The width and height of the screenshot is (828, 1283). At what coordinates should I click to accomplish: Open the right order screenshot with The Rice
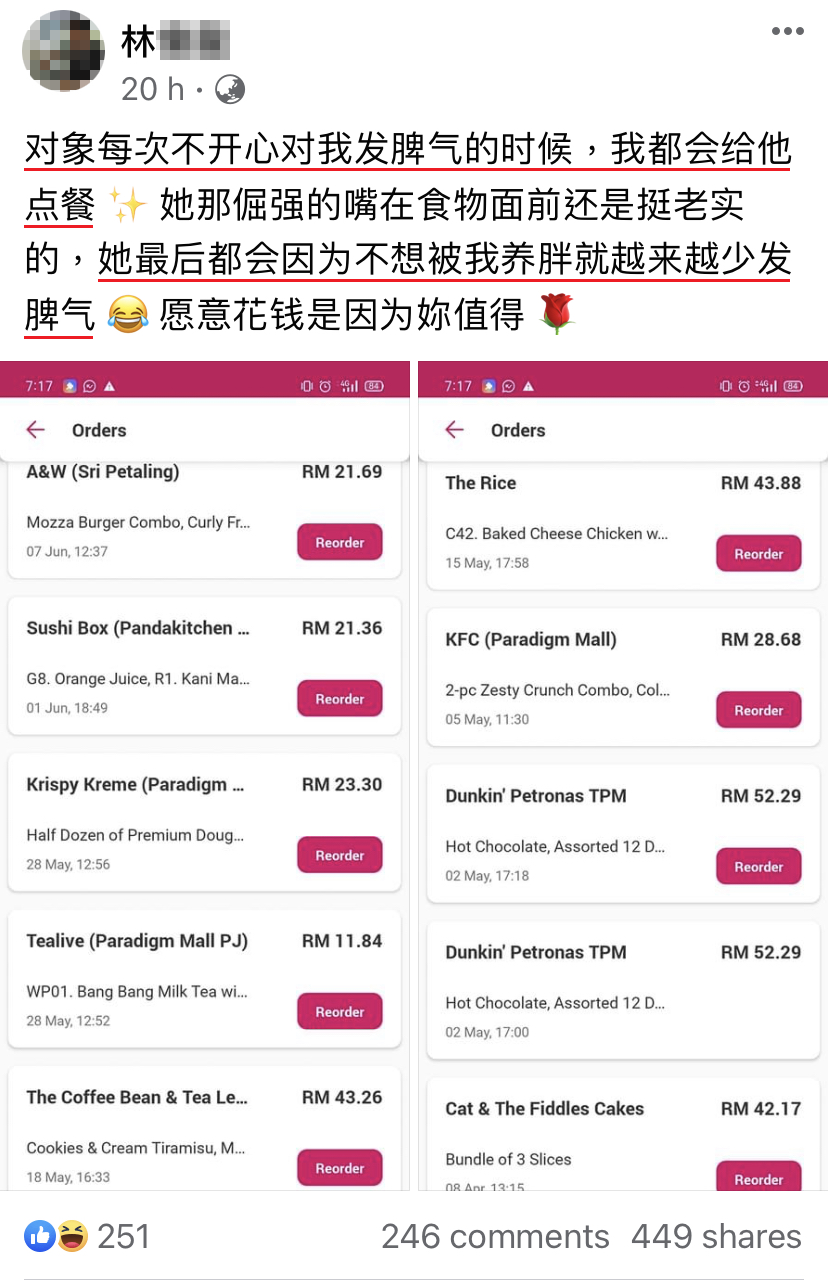(622, 775)
